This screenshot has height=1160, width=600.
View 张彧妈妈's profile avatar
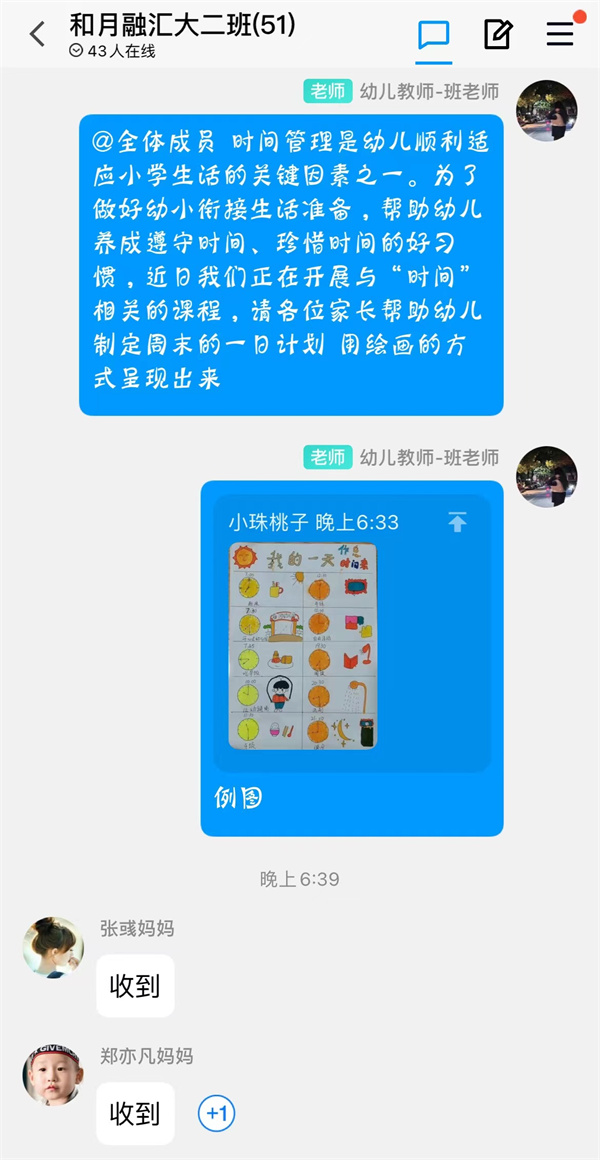53,946
